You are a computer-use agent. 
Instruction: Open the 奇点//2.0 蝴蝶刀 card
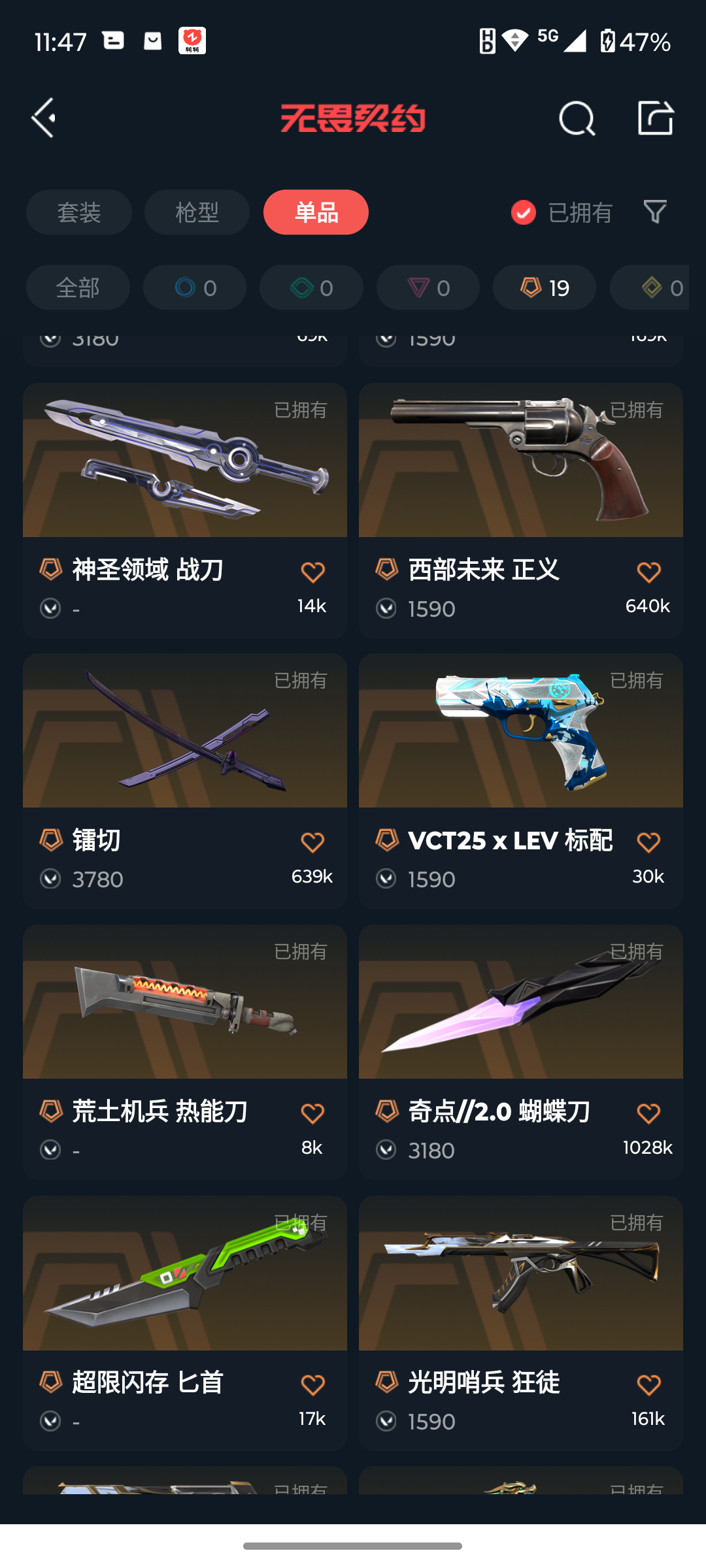[521, 1052]
